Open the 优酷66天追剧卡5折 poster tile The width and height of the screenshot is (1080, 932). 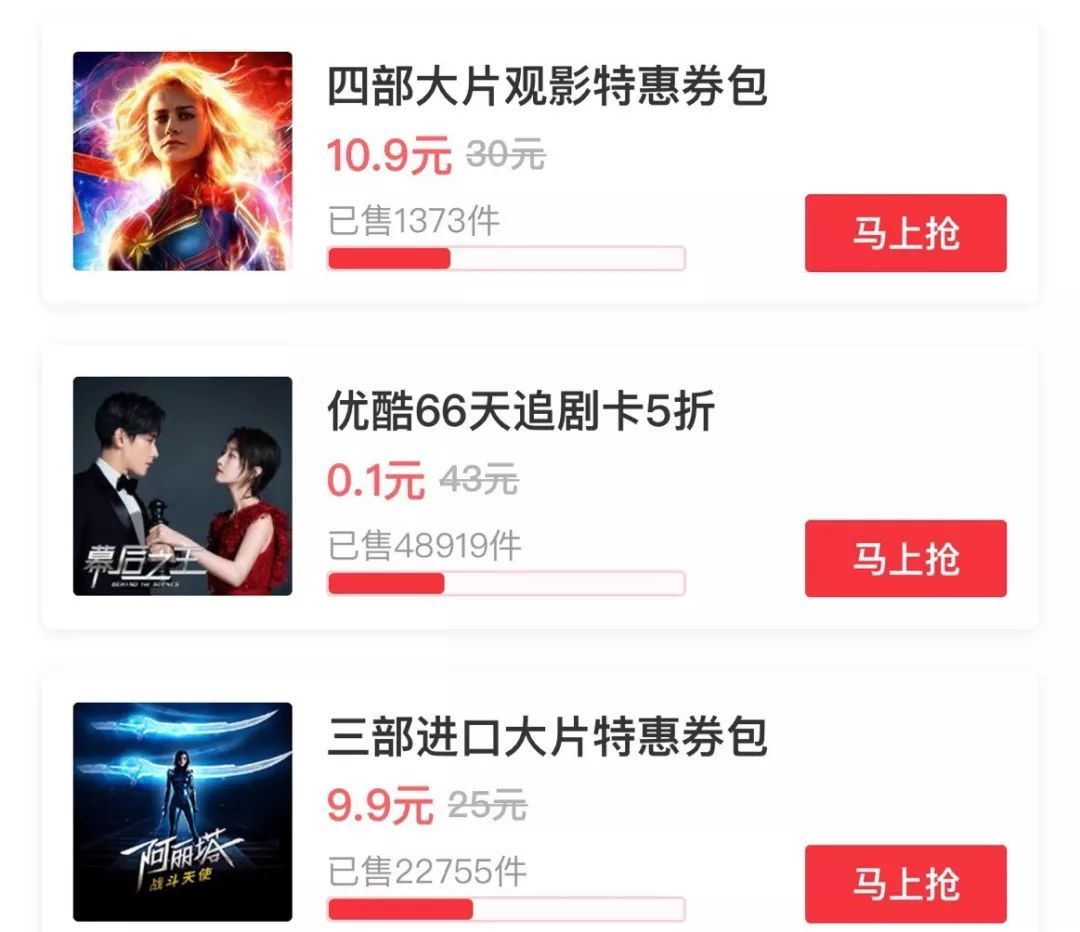(183, 486)
